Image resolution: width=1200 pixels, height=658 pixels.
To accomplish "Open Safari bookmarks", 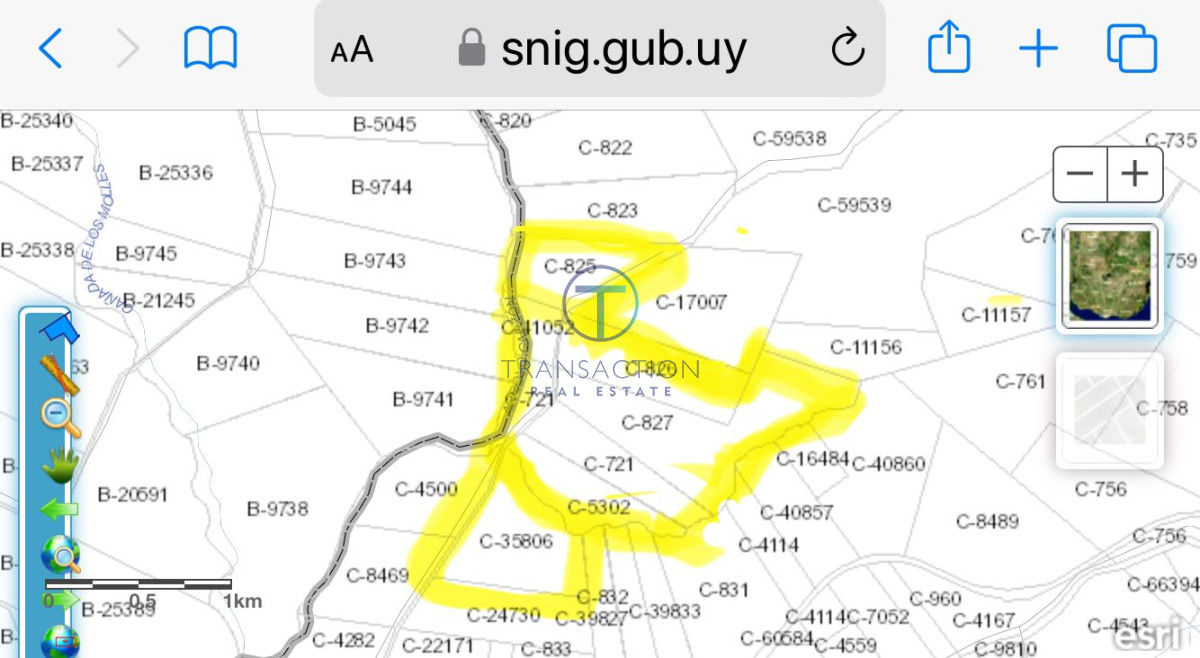I will point(210,48).
